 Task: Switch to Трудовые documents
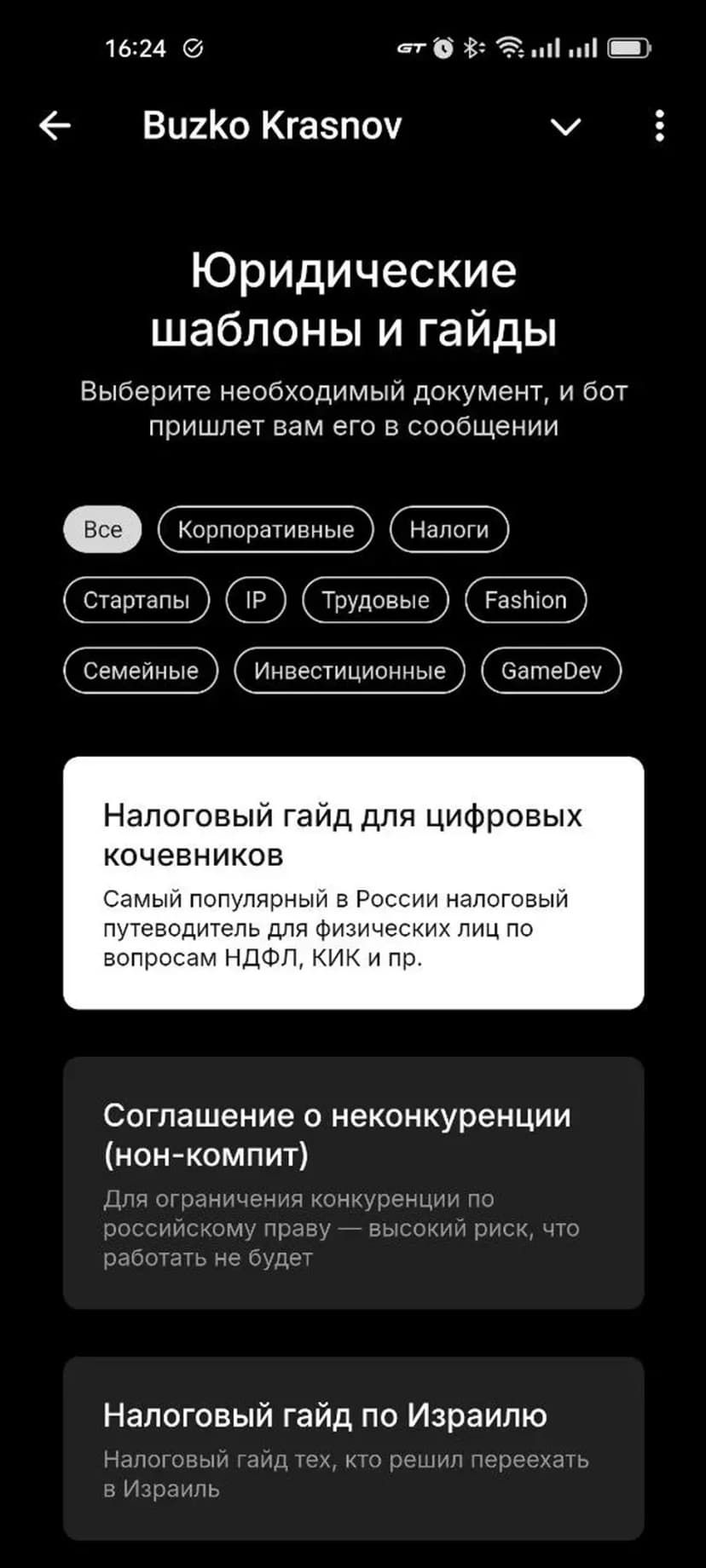click(375, 600)
